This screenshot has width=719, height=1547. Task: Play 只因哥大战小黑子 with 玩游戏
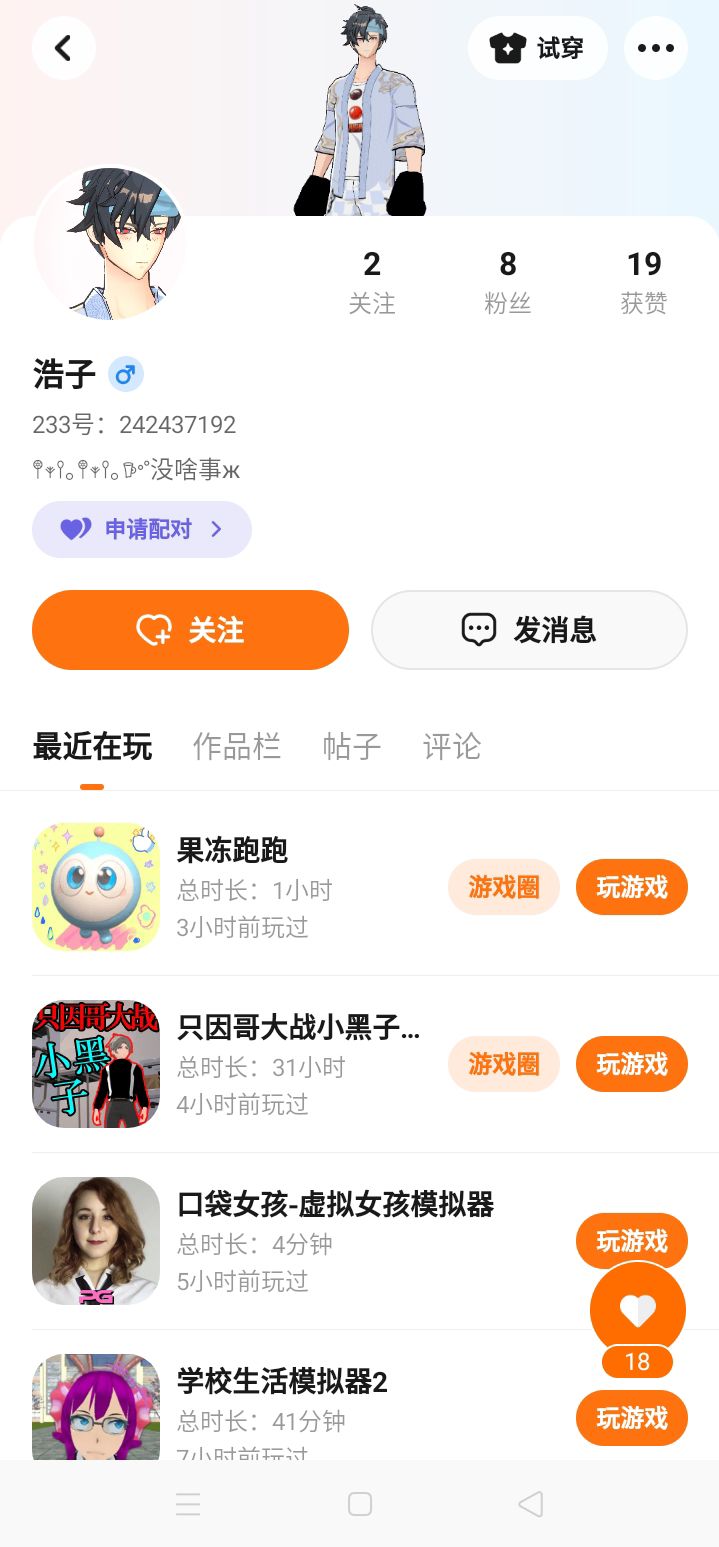pyautogui.click(x=631, y=1064)
